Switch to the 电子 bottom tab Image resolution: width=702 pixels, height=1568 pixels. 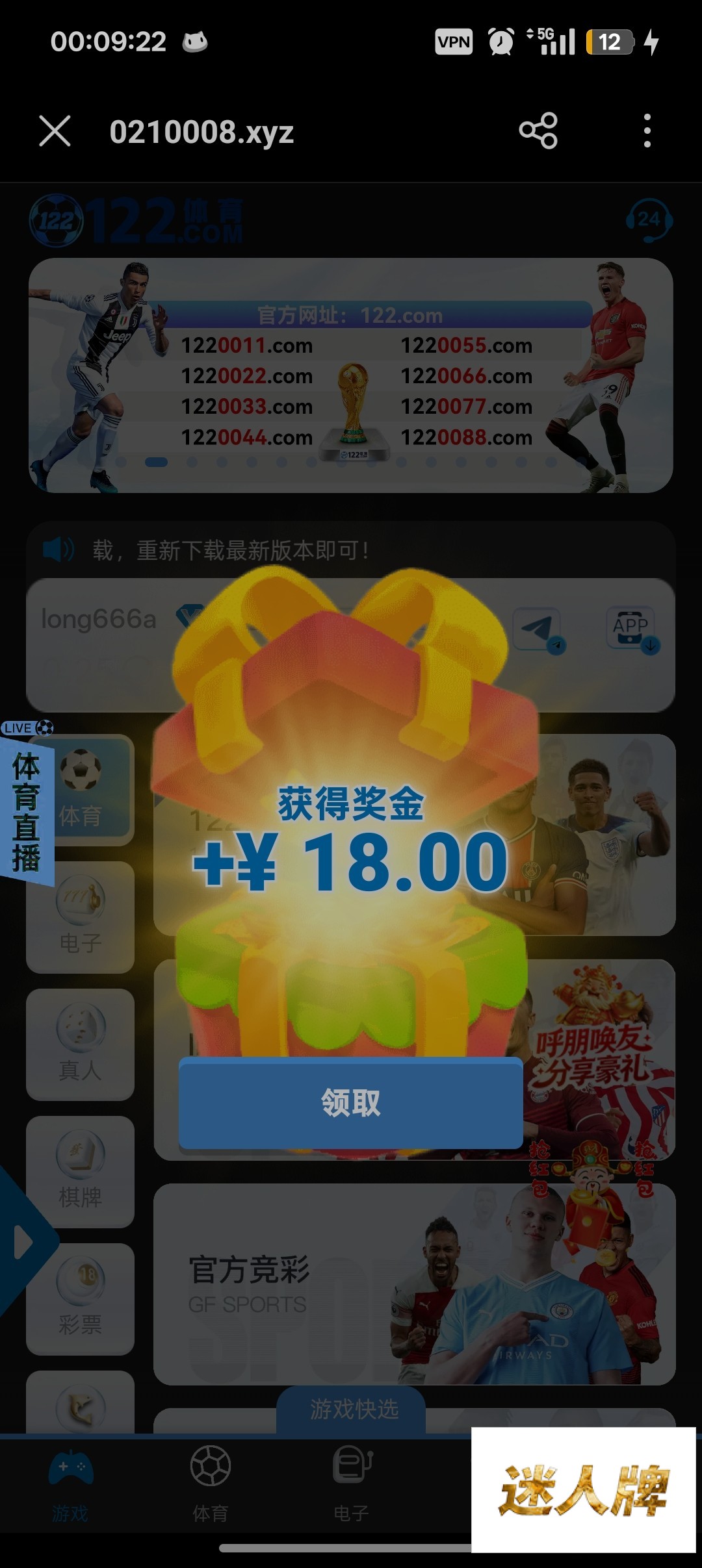pyautogui.click(x=351, y=1486)
